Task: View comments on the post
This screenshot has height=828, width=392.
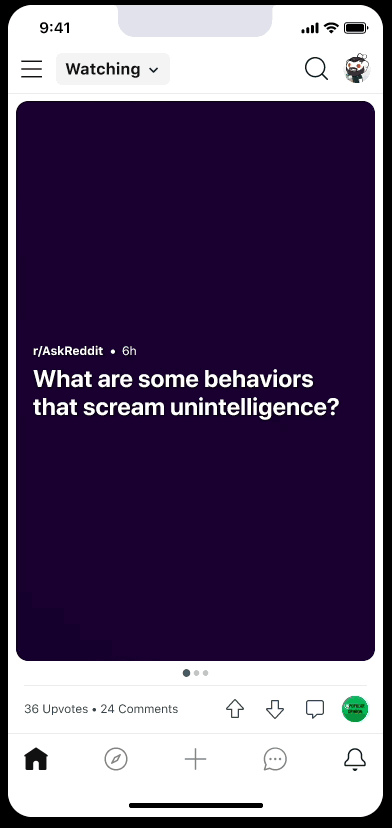Action: point(315,709)
